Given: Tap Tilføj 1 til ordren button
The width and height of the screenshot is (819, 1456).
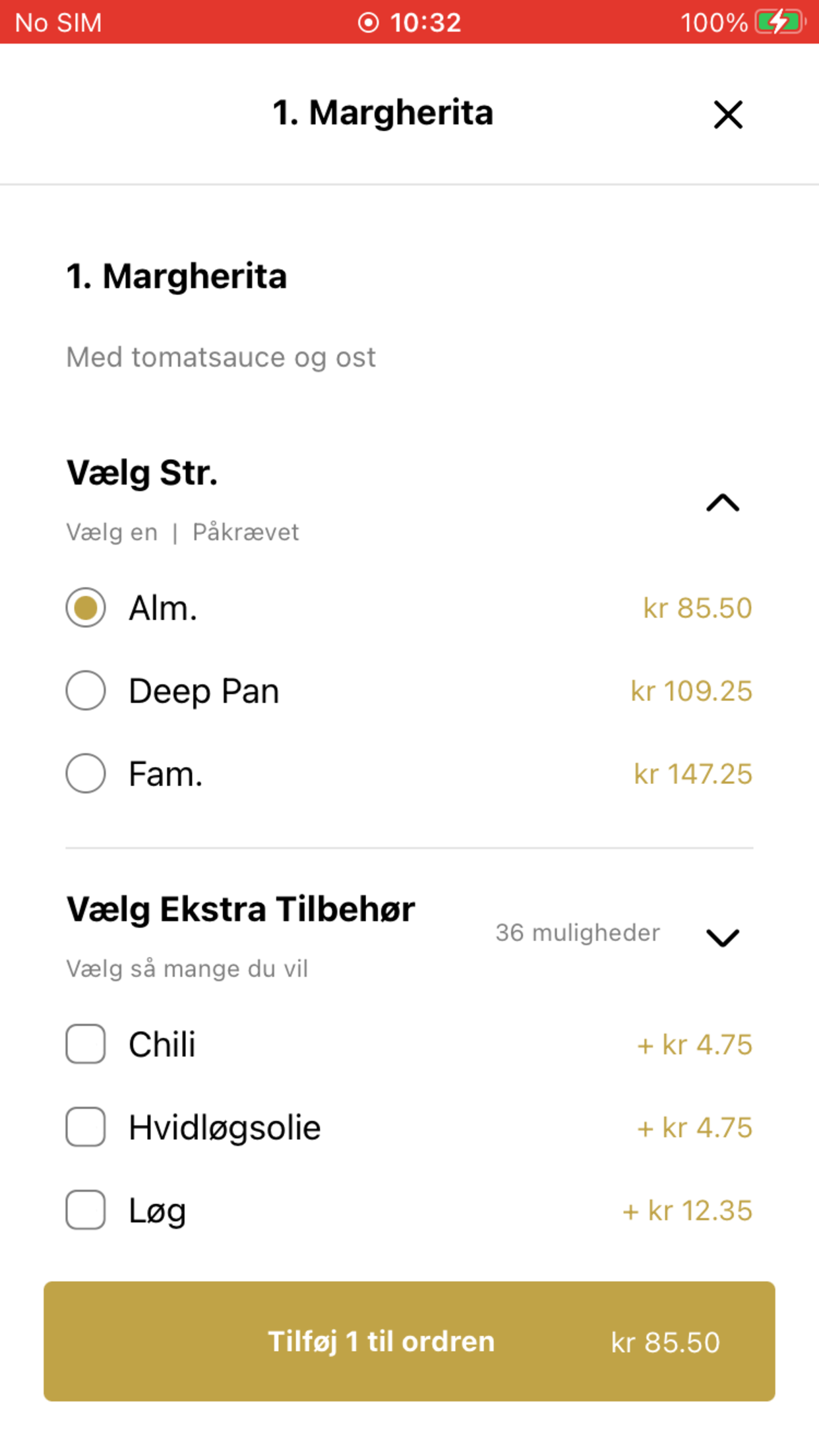Looking at the screenshot, I should 409,1341.
